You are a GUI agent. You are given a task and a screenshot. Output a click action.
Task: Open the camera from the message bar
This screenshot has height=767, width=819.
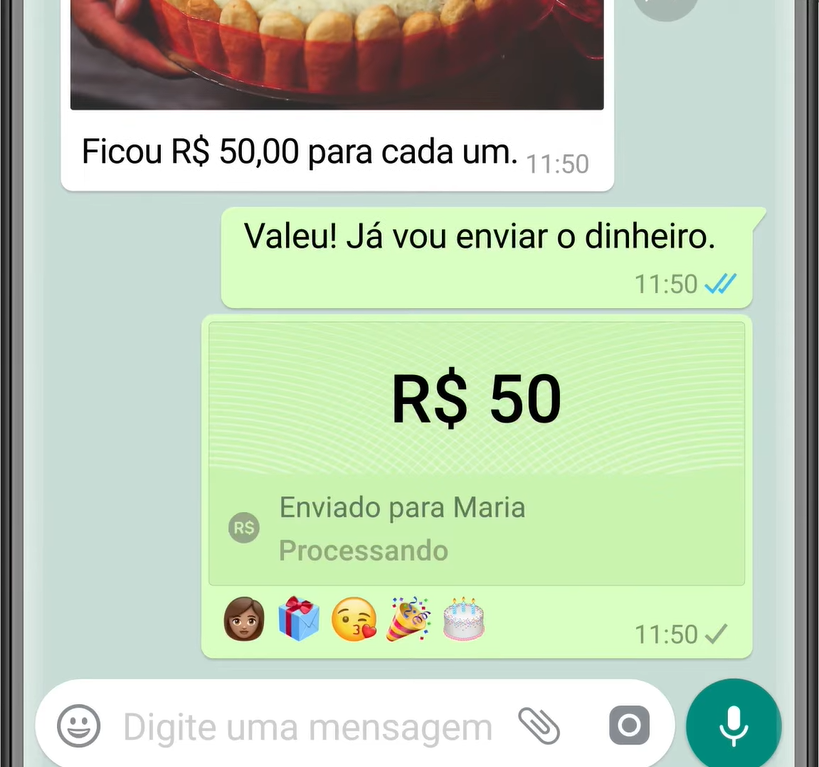tap(629, 726)
